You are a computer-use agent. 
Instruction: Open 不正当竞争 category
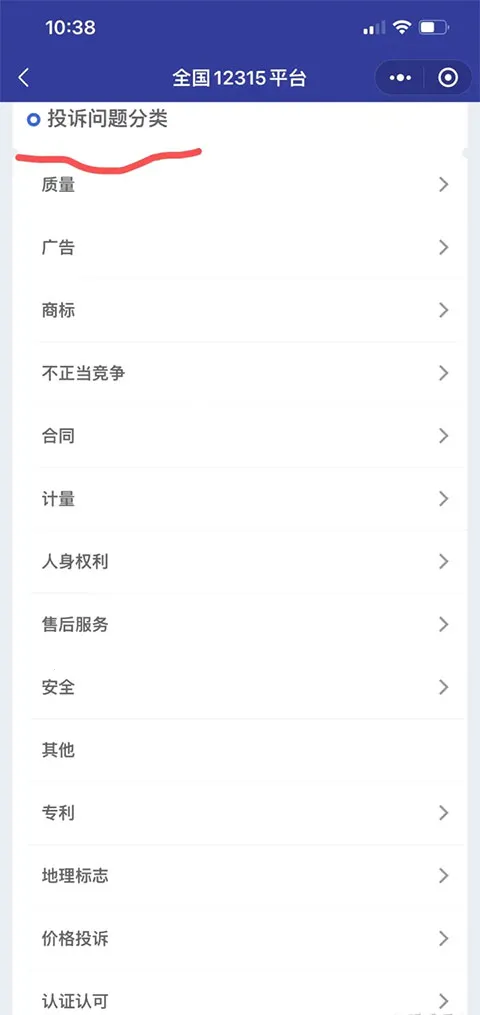(x=240, y=373)
